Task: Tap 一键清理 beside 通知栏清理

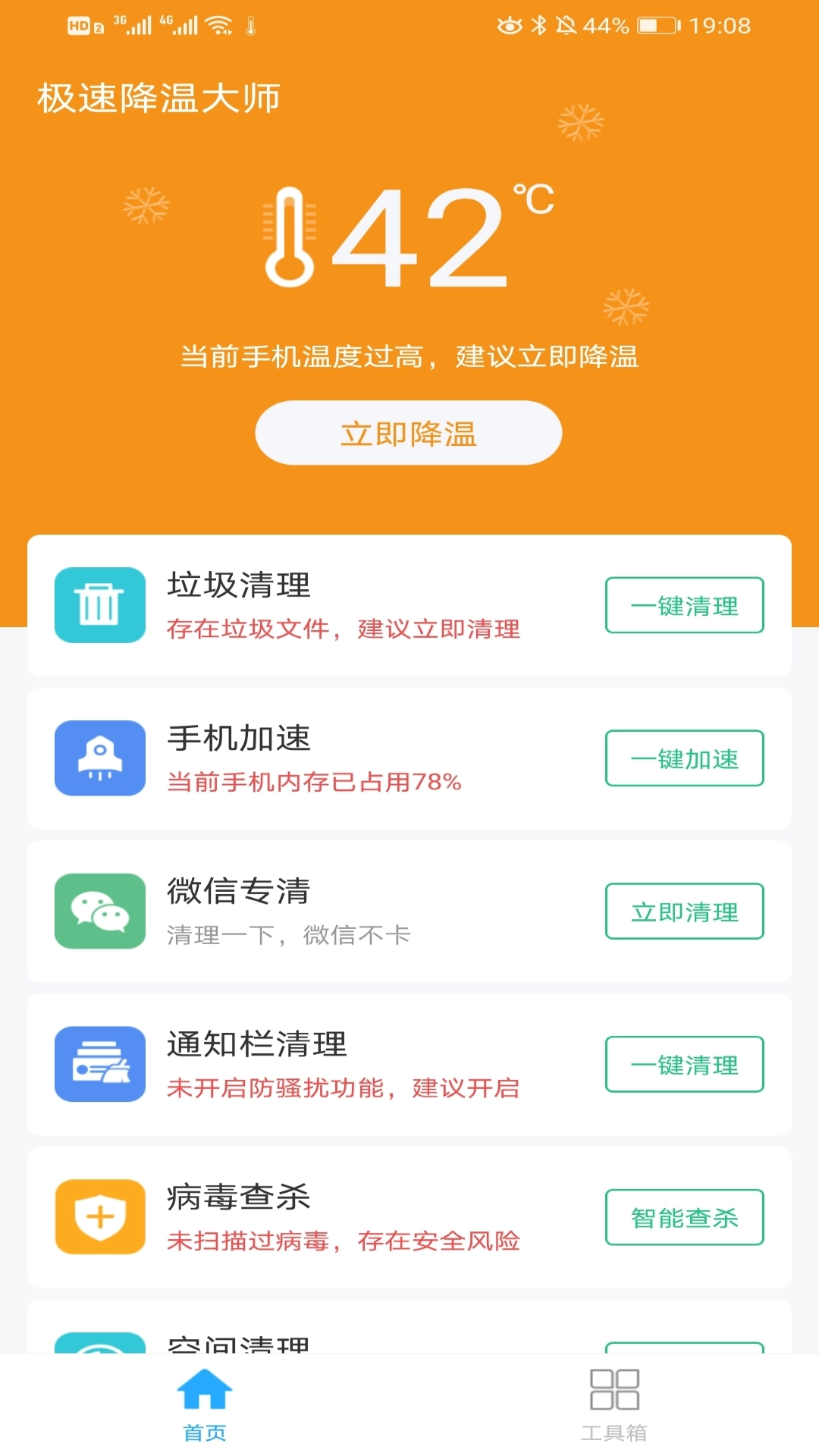Action: [683, 1065]
